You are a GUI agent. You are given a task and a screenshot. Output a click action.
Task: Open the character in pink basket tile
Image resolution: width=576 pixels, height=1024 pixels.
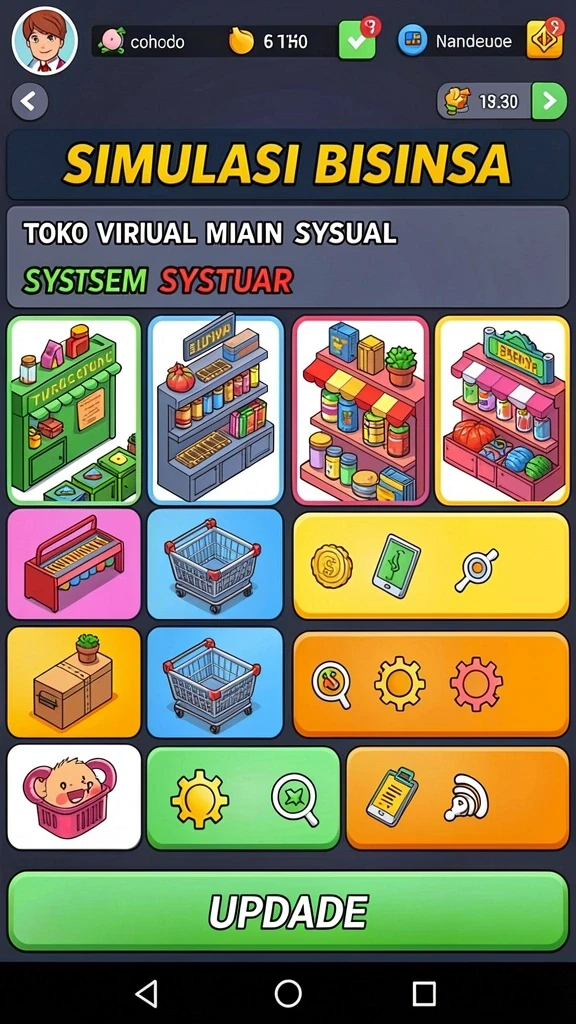pyautogui.click(x=74, y=797)
